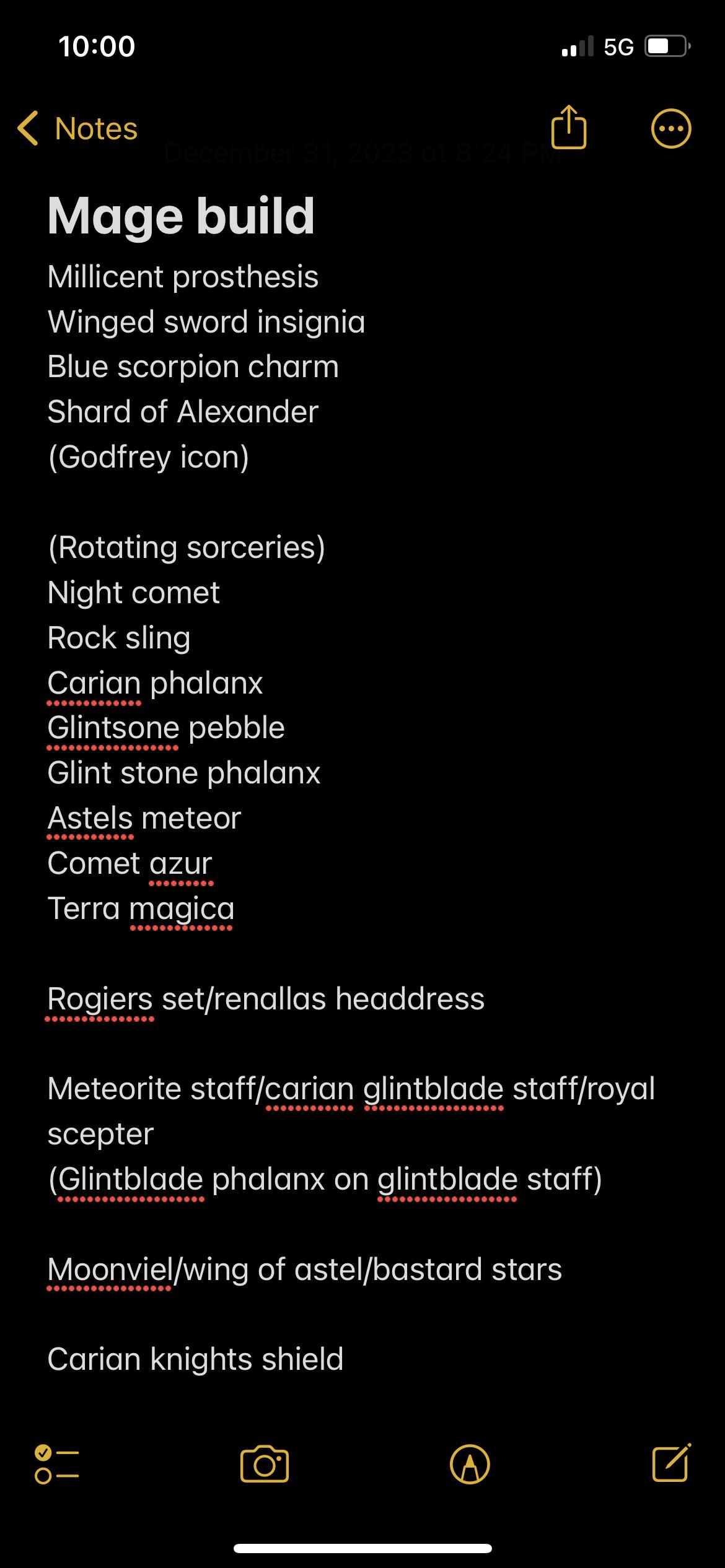The width and height of the screenshot is (725, 1568).
Task: Open the More options ellipsis menu
Action: pos(671,128)
